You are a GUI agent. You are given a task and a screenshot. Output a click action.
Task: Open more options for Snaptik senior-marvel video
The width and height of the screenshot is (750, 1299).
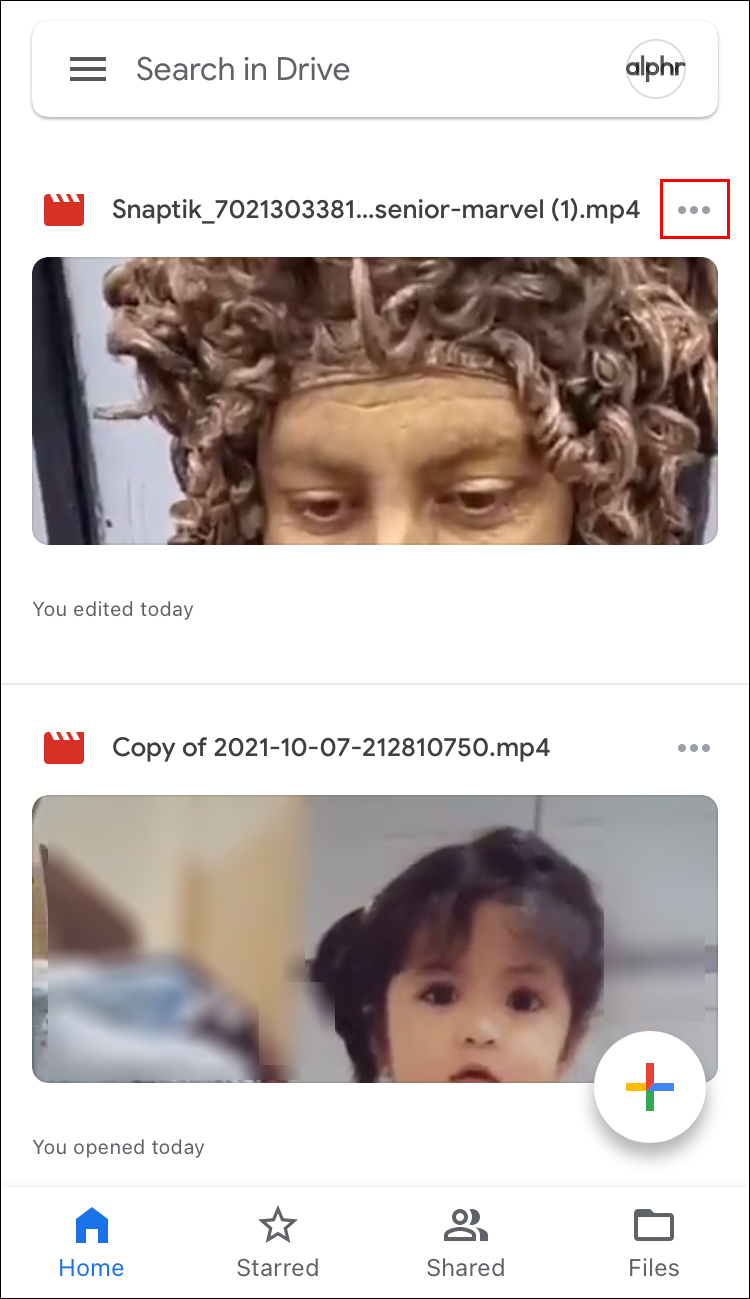tap(694, 210)
